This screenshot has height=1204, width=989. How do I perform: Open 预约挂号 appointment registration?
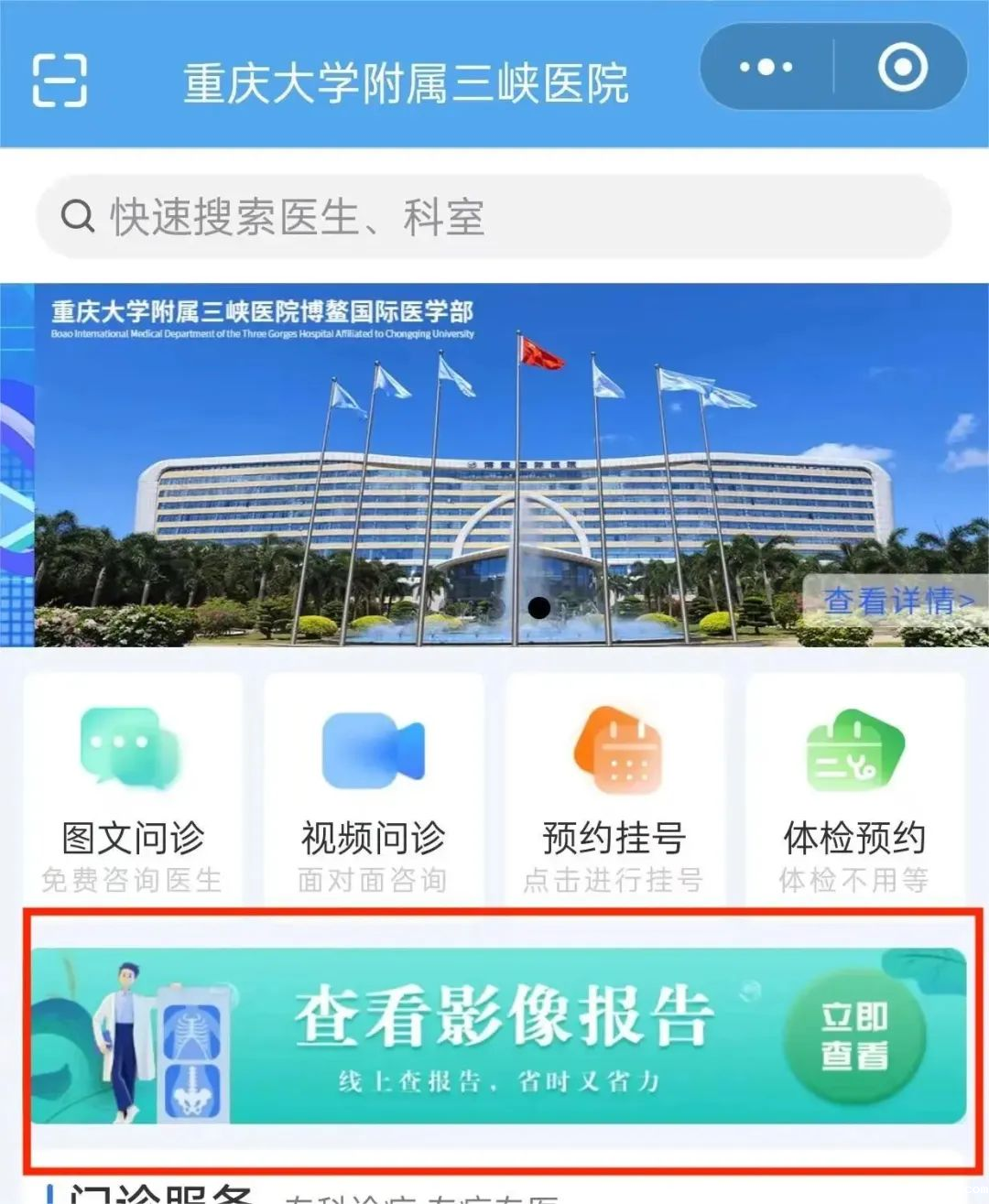click(x=614, y=789)
